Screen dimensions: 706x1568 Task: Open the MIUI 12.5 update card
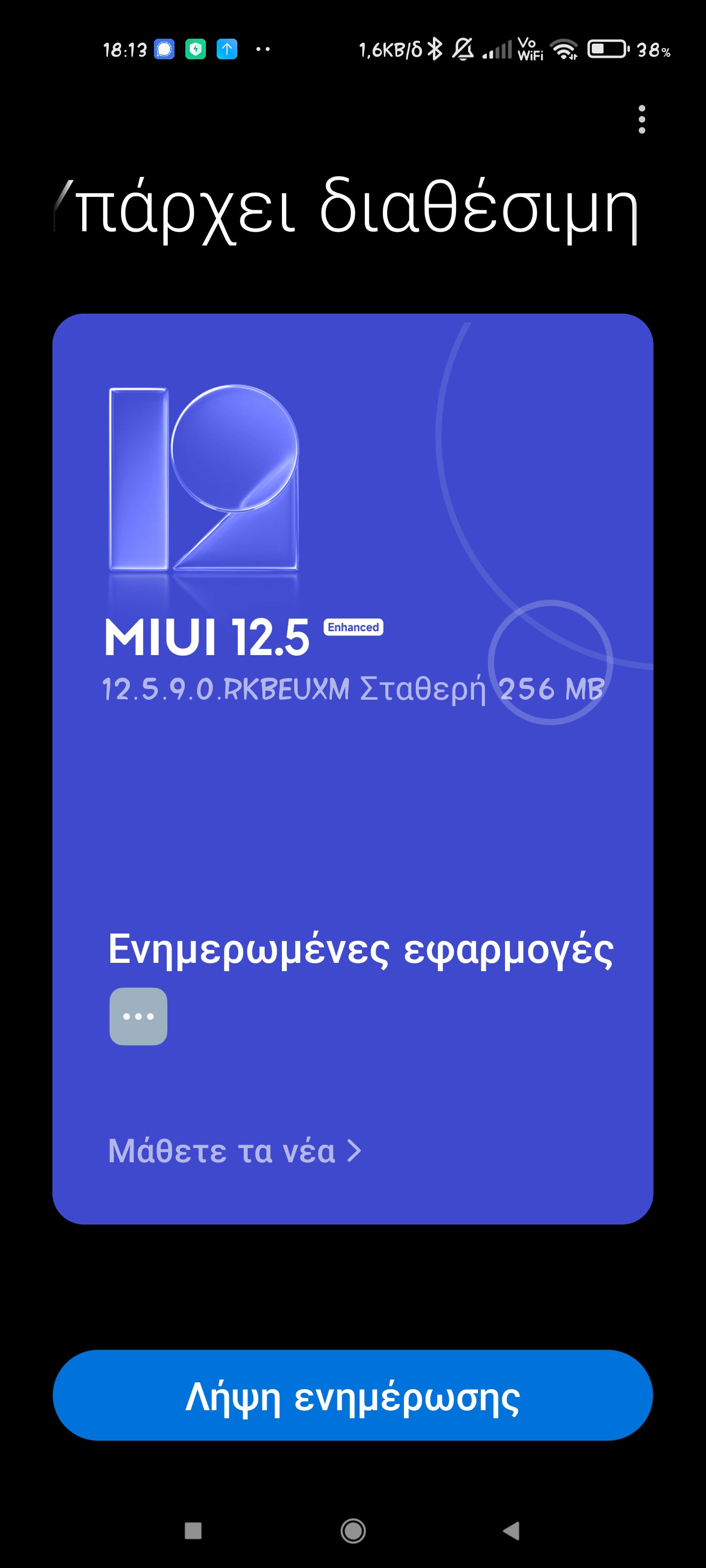coord(353,769)
